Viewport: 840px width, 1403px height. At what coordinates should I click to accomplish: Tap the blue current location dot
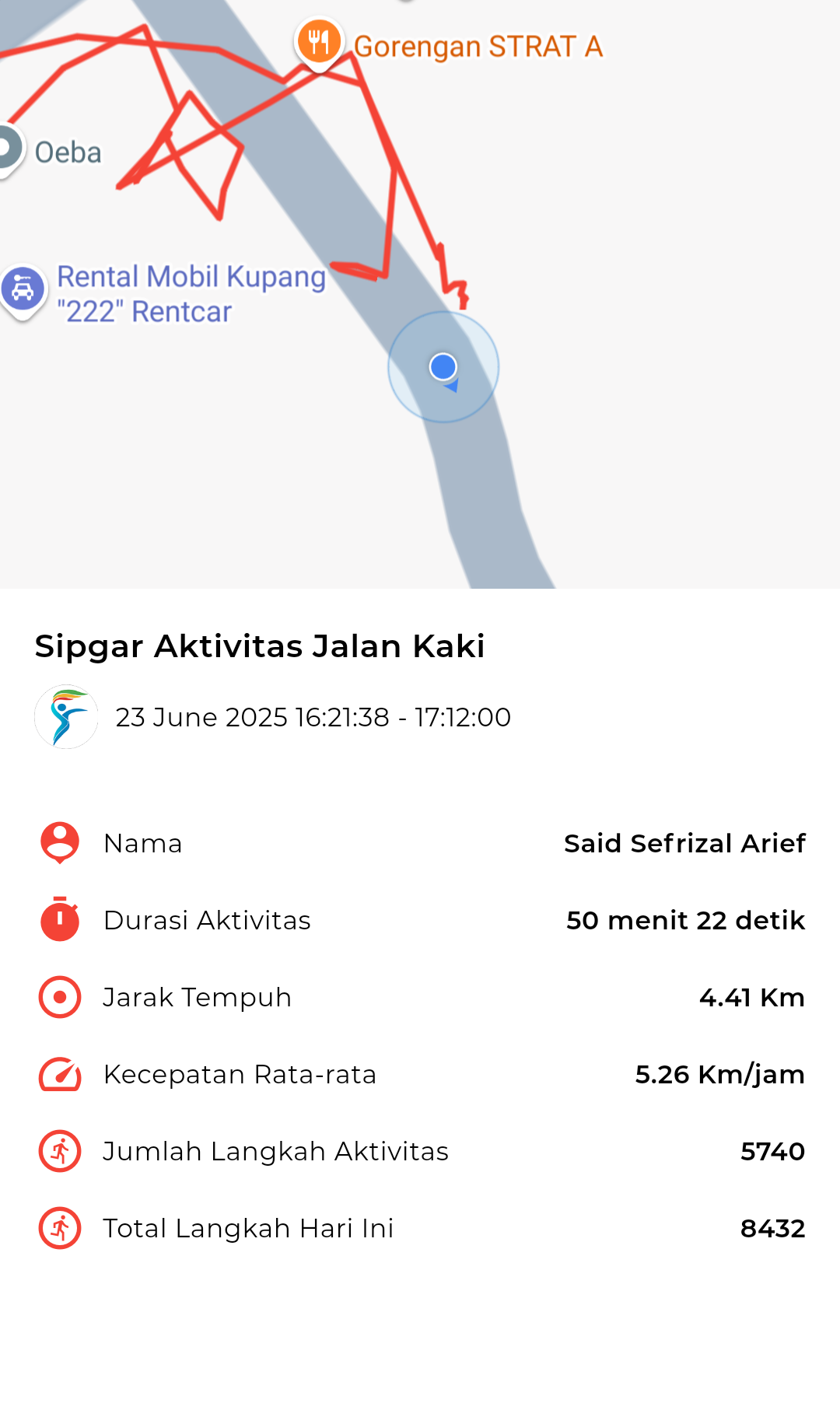pyautogui.click(x=443, y=366)
